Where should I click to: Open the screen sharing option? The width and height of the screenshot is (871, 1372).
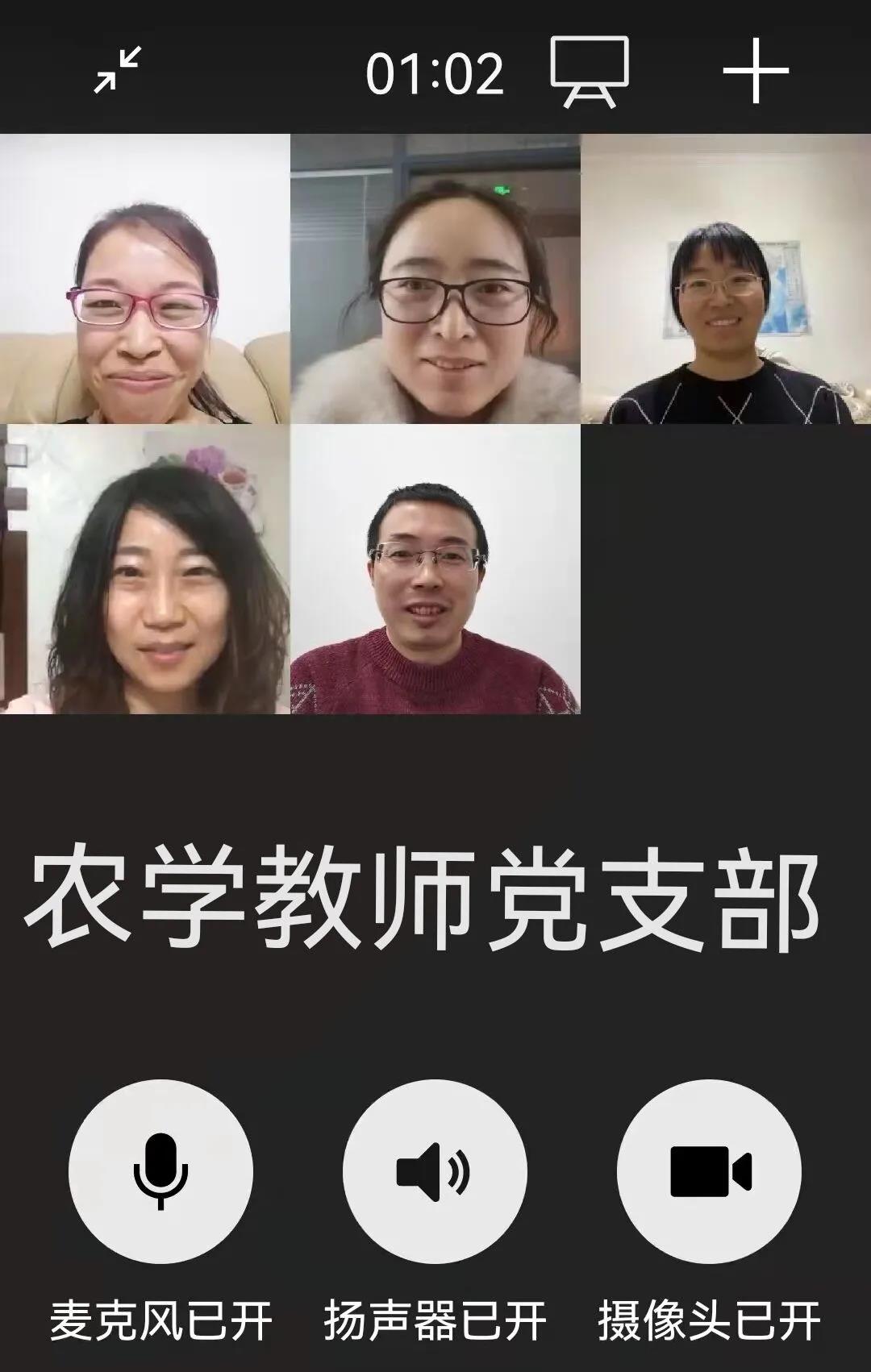click(x=590, y=71)
